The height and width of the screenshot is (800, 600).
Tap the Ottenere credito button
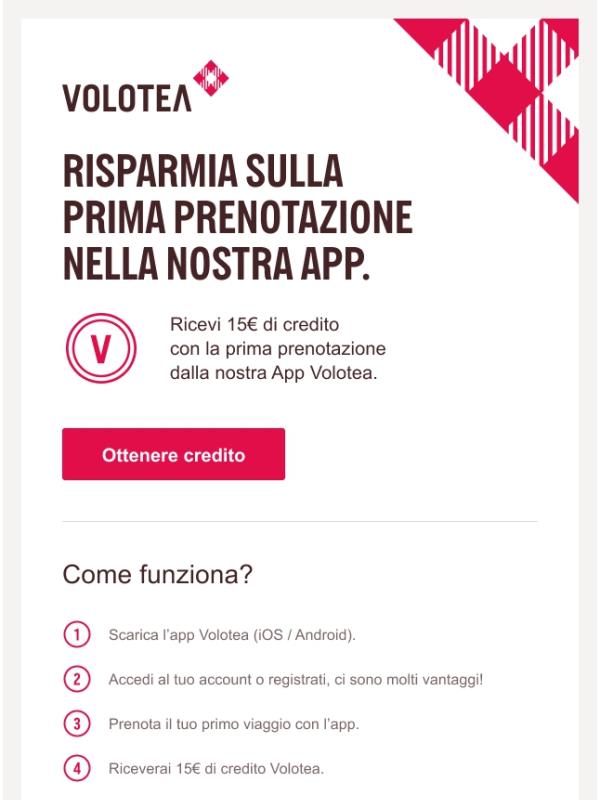click(x=173, y=454)
